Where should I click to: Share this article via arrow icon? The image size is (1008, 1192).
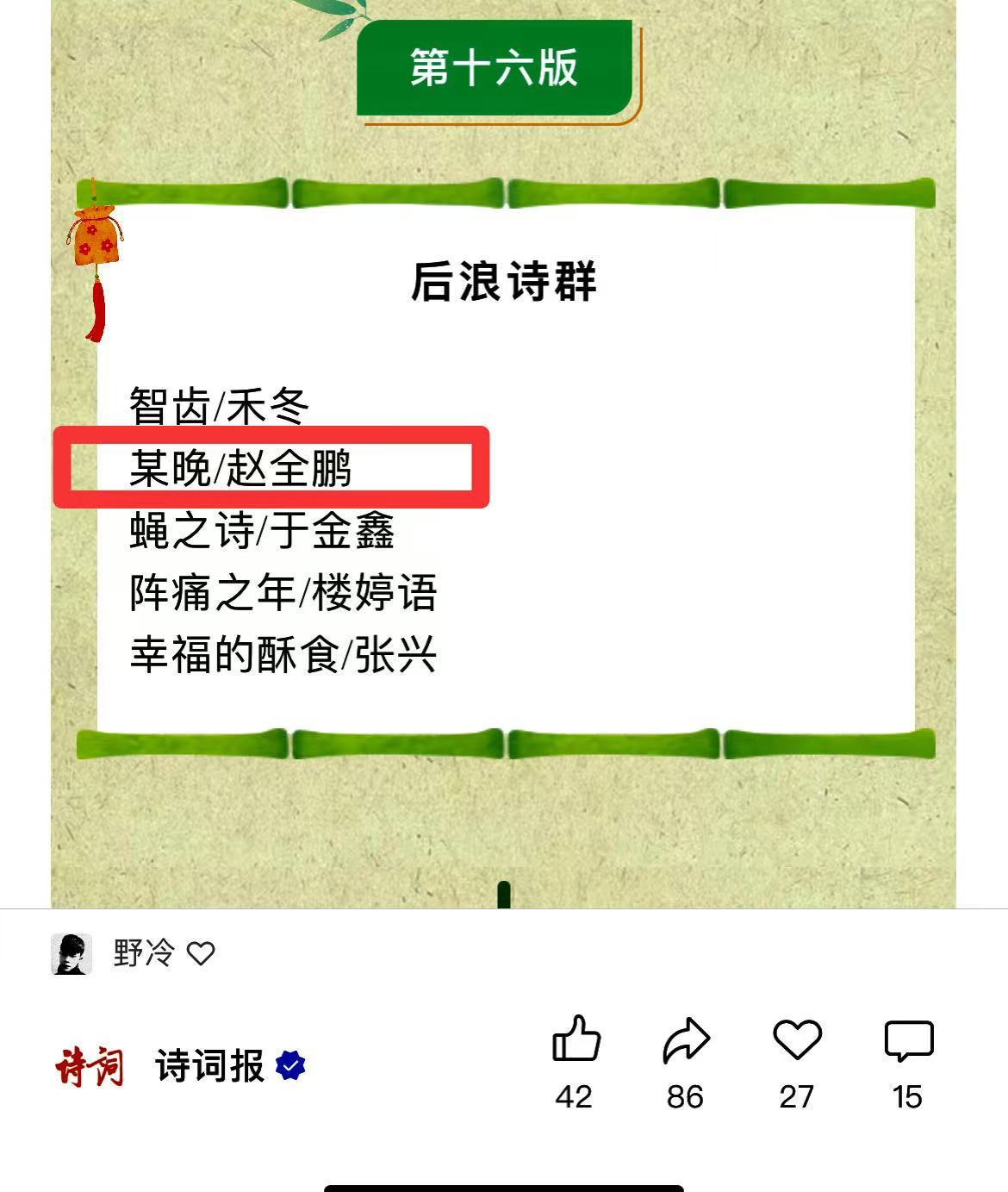686,1039
